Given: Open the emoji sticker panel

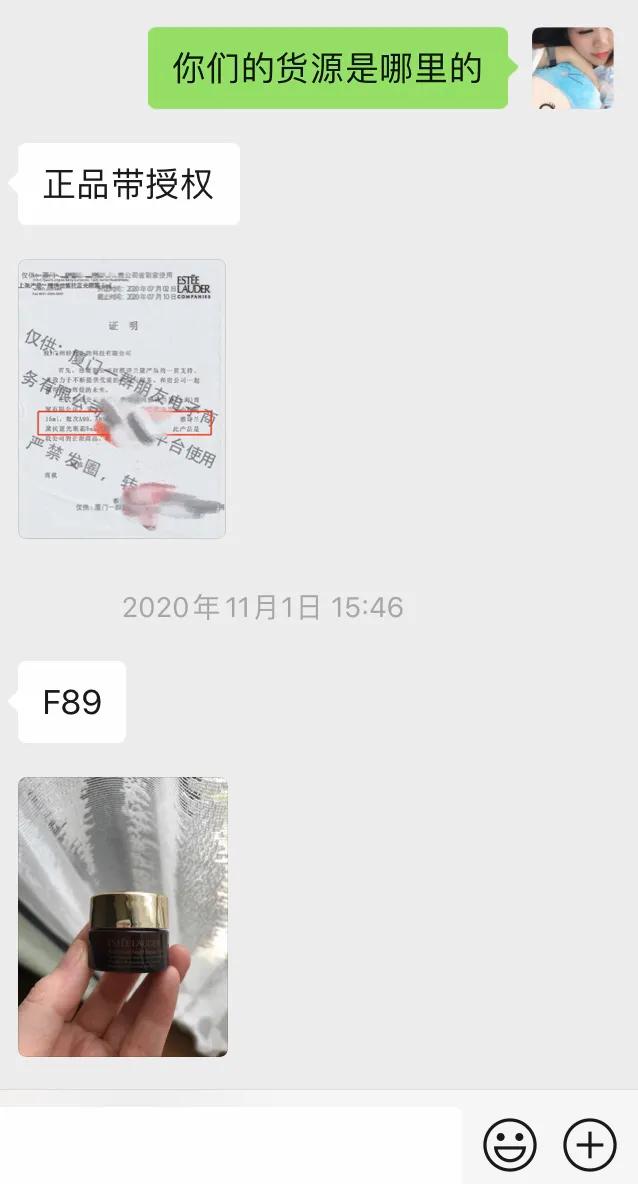Looking at the screenshot, I should pyautogui.click(x=509, y=1144).
